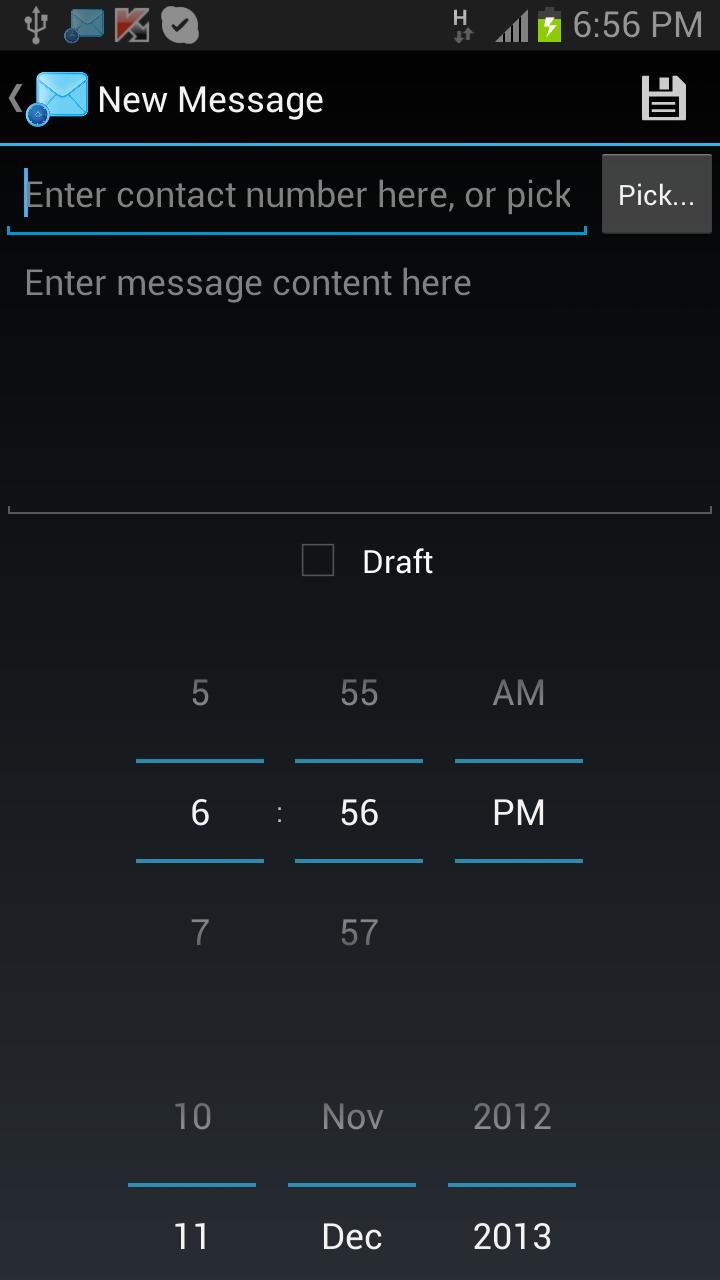Check the Draft checkbox
Viewport: 720px width, 1280px height.
pyautogui.click(x=318, y=561)
